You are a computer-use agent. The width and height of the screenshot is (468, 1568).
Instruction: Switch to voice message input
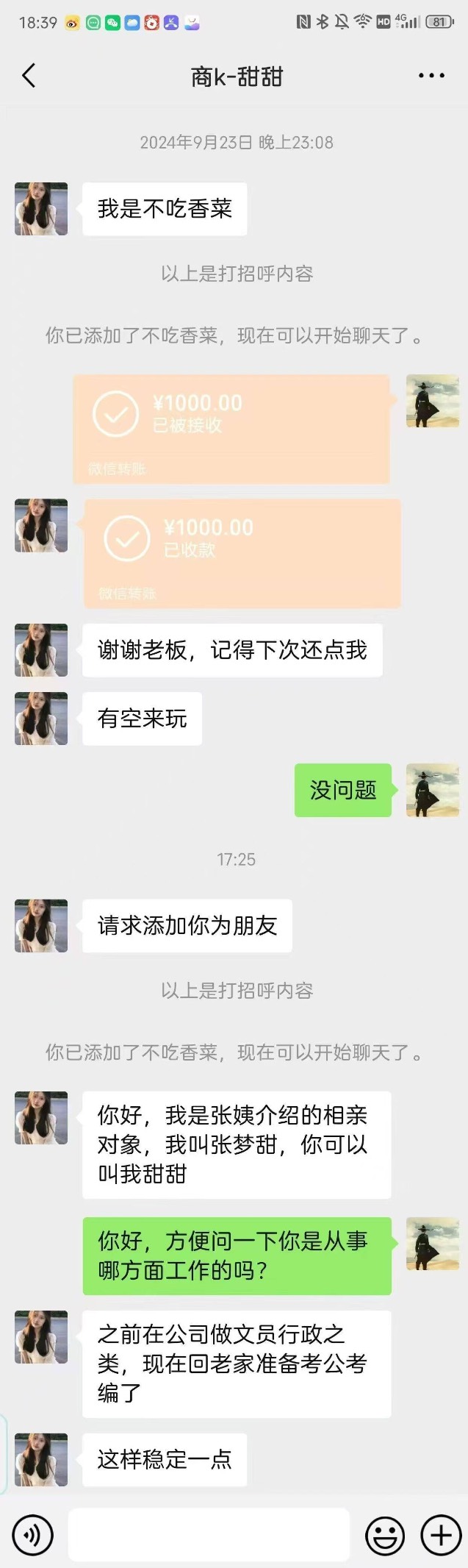[x=32, y=1535]
